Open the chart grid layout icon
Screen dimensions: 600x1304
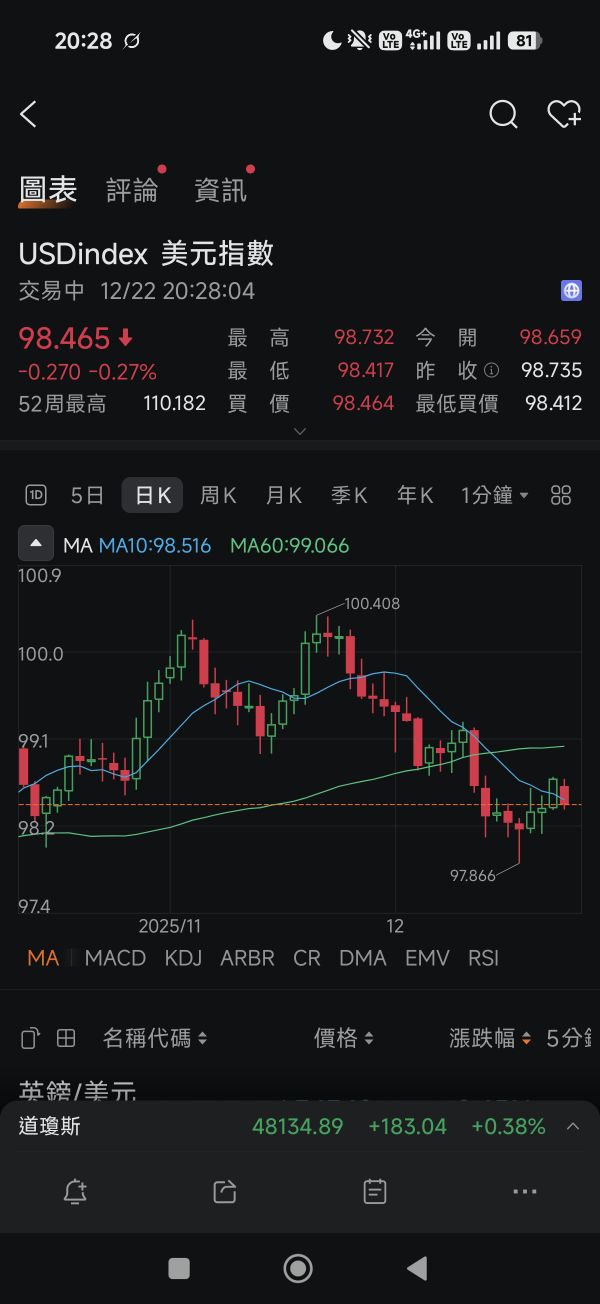click(561, 495)
